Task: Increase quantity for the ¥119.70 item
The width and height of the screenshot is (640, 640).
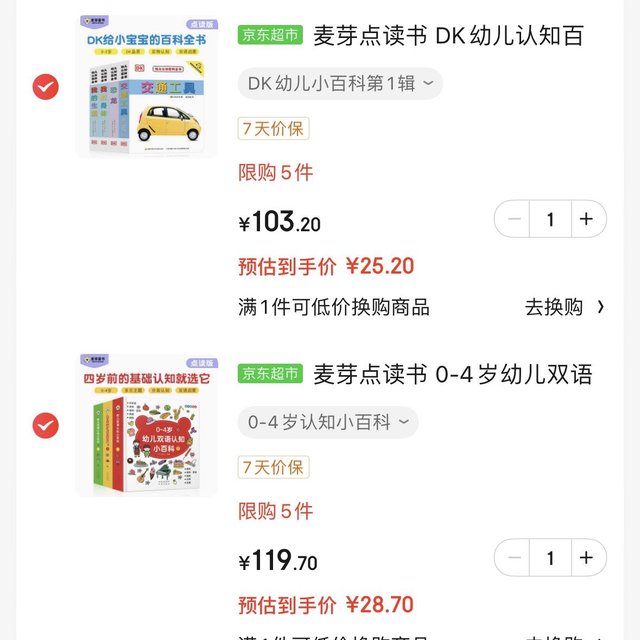Action: pos(587,558)
